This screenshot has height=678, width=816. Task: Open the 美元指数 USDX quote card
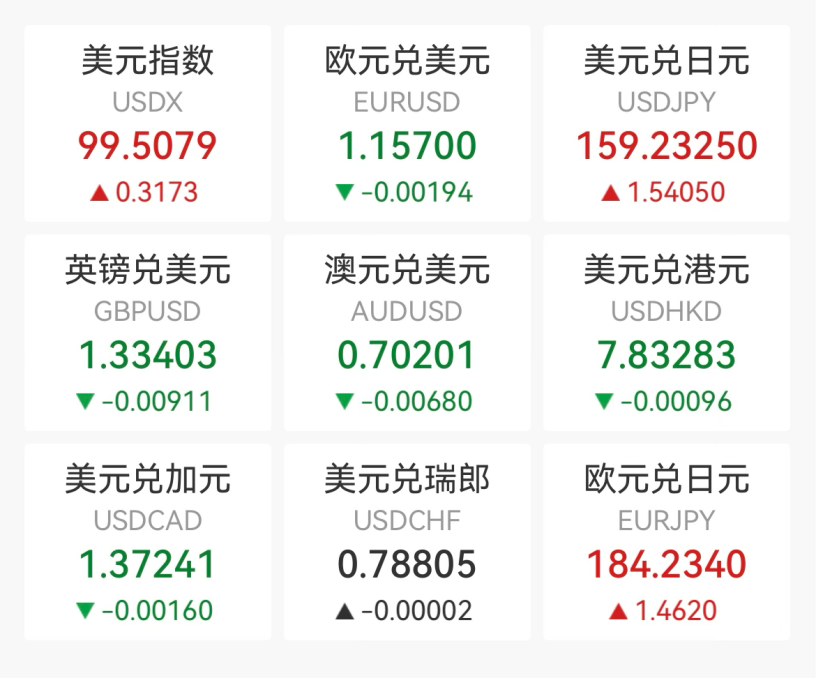[147, 123]
